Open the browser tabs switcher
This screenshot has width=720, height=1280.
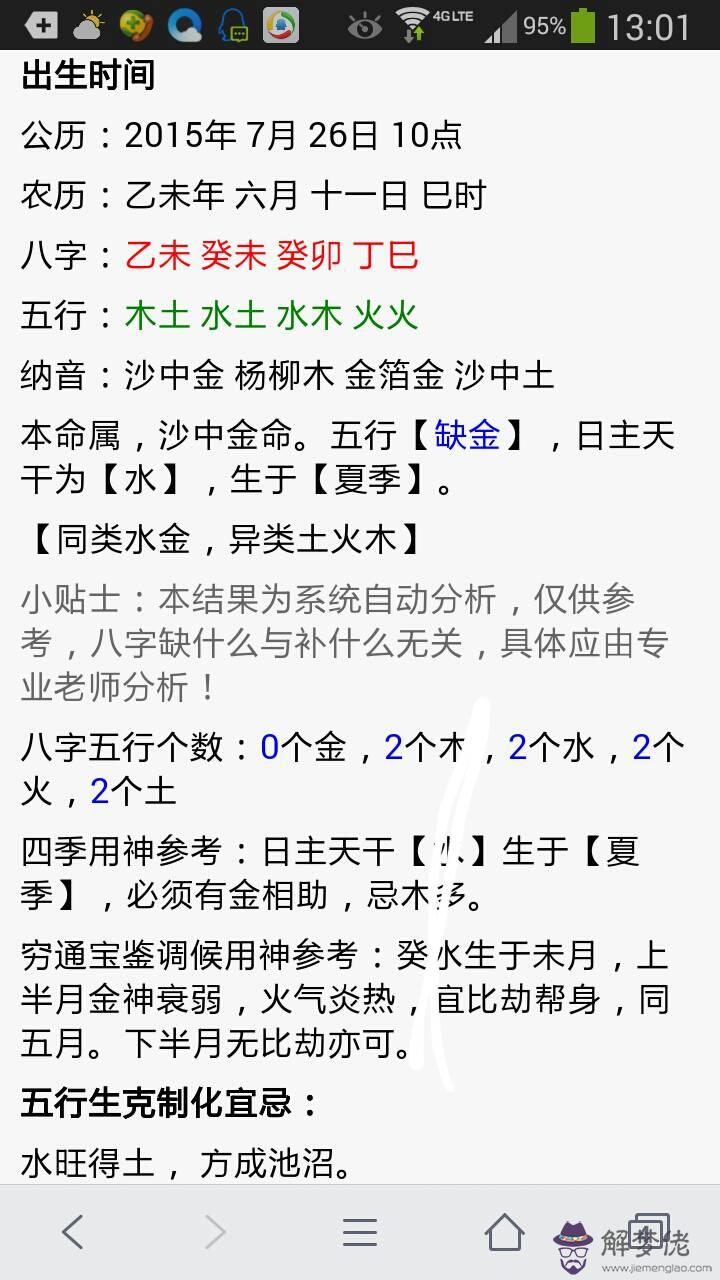648,1232
